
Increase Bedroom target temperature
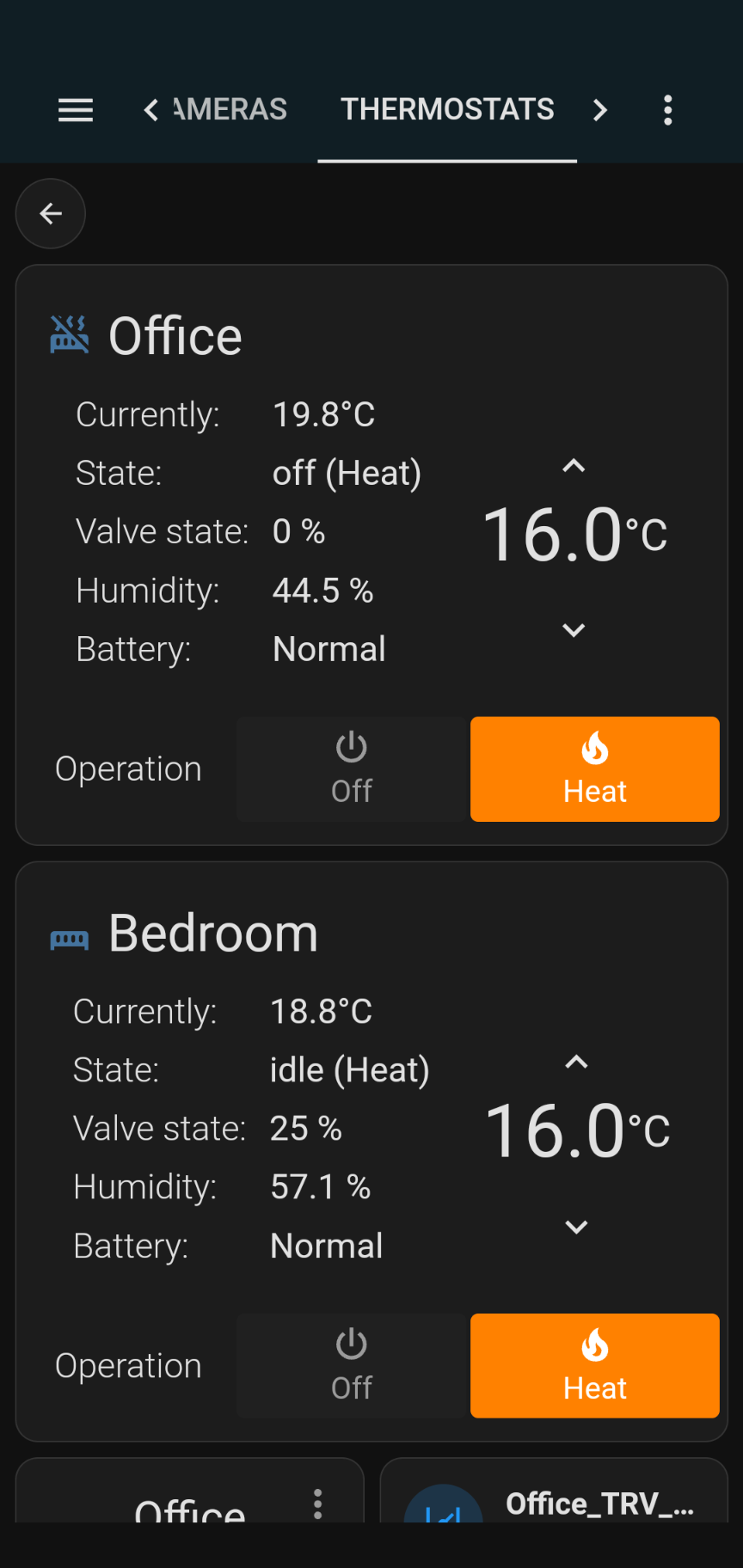point(576,1063)
